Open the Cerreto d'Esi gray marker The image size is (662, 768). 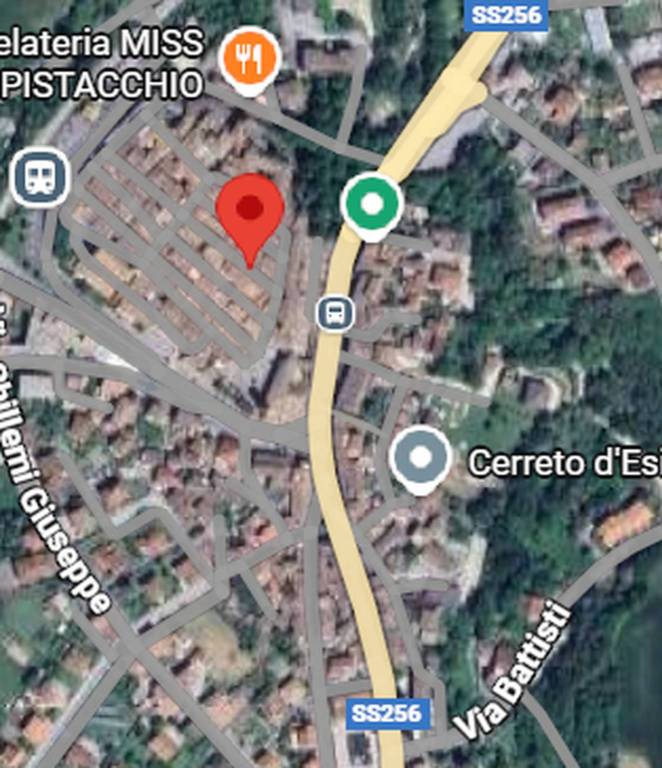420,457
